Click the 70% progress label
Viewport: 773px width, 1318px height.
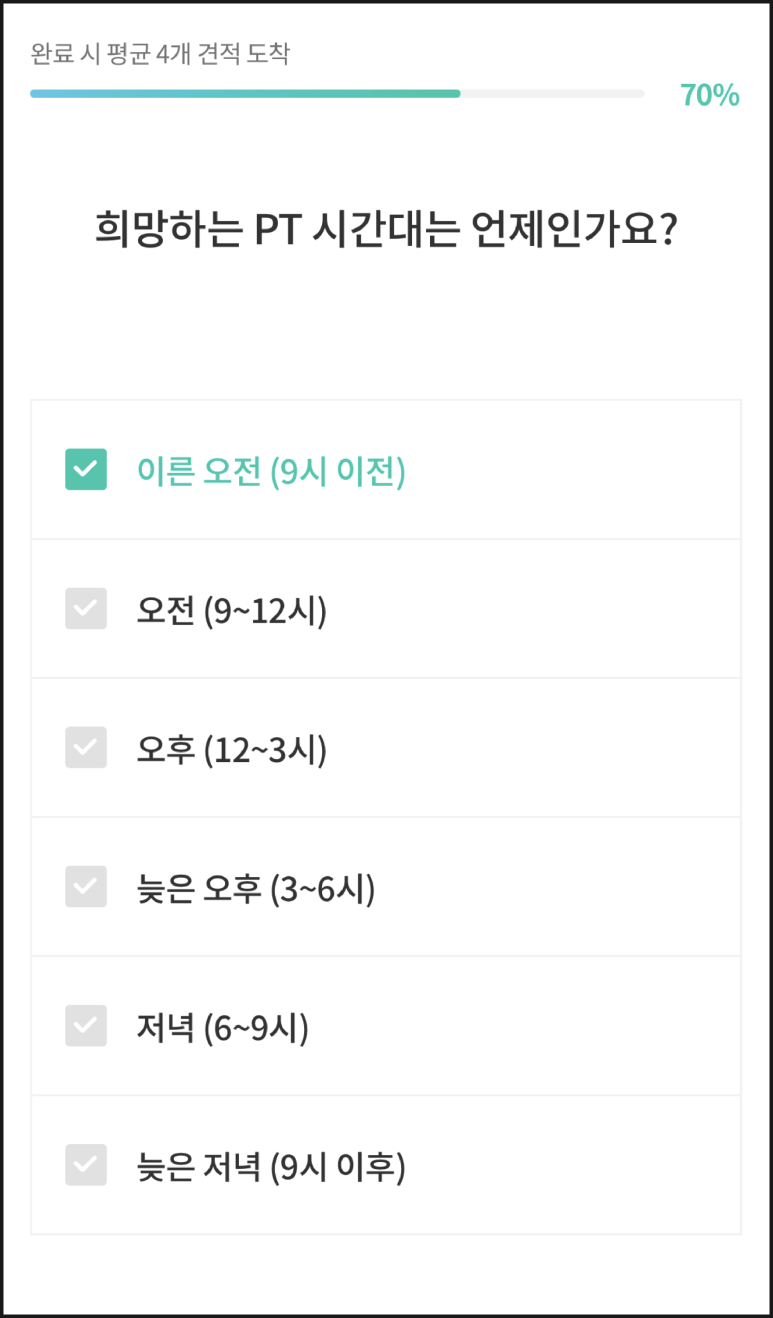[x=711, y=95]
